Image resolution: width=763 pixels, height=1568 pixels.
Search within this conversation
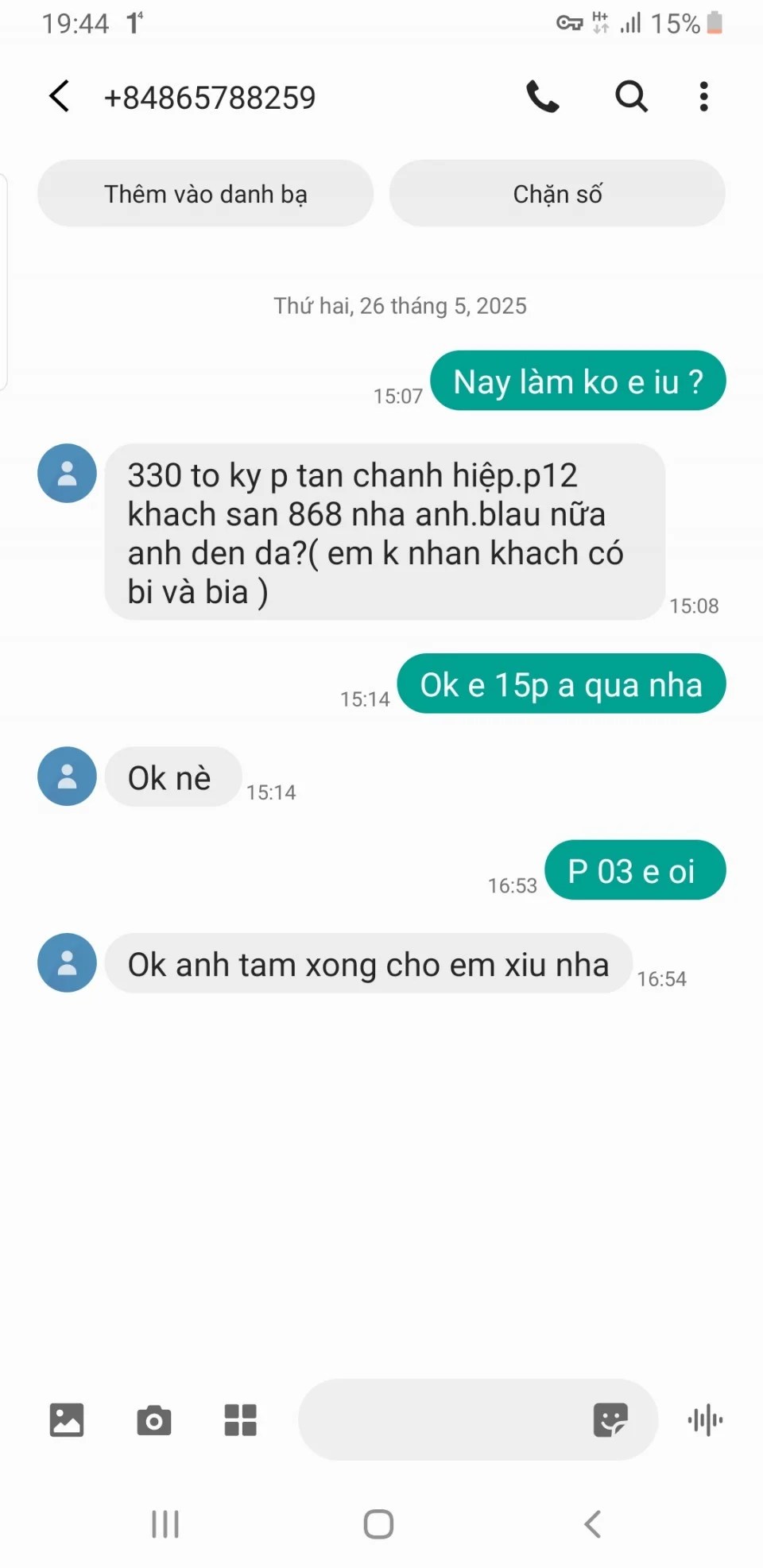[631, 97]
